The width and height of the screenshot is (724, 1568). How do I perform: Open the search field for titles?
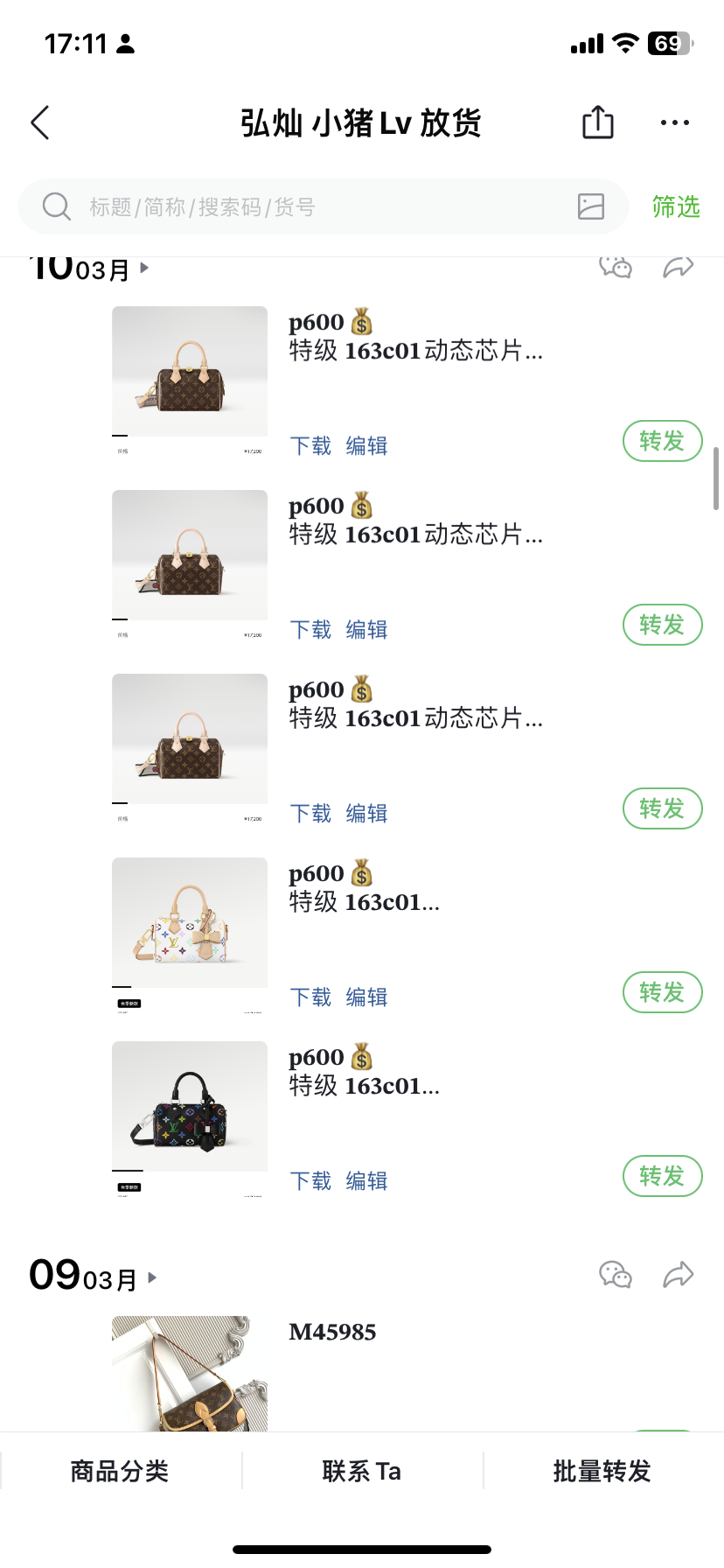click(306, 207)
